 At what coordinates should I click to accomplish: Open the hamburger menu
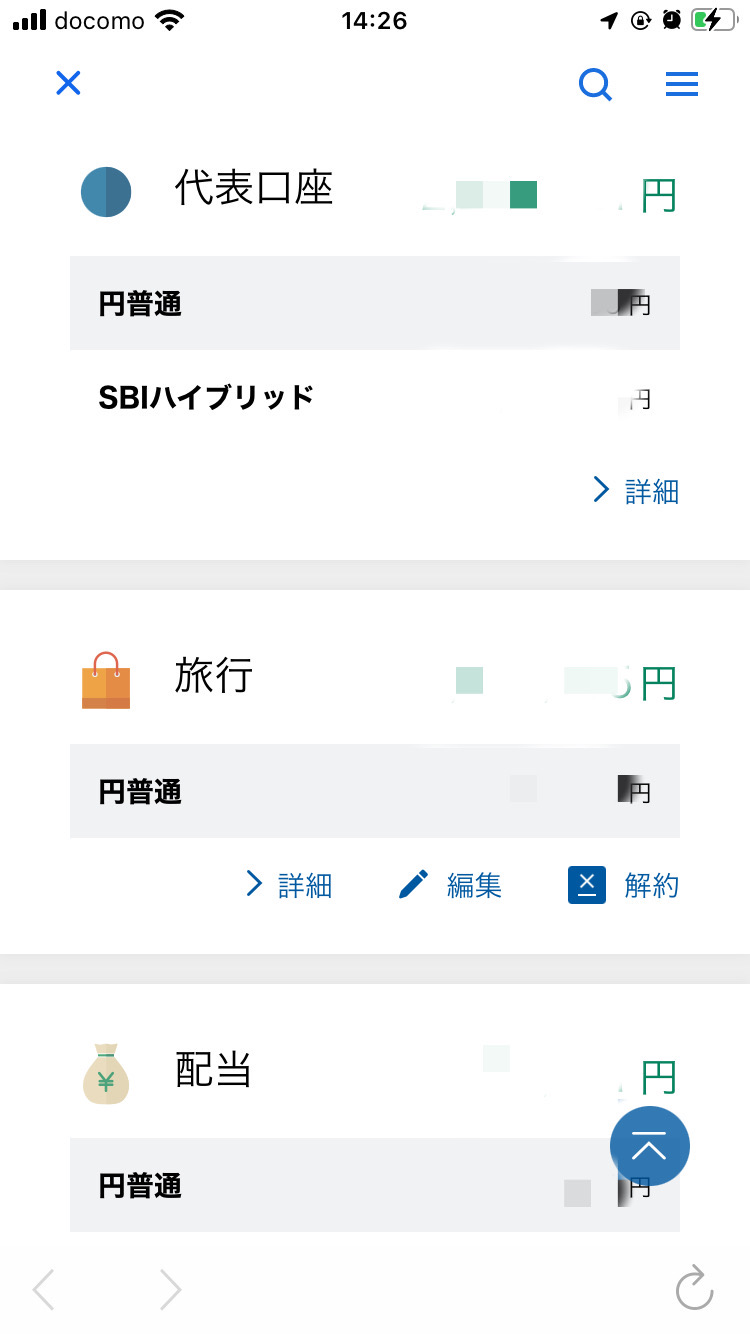tap(682, 85)
